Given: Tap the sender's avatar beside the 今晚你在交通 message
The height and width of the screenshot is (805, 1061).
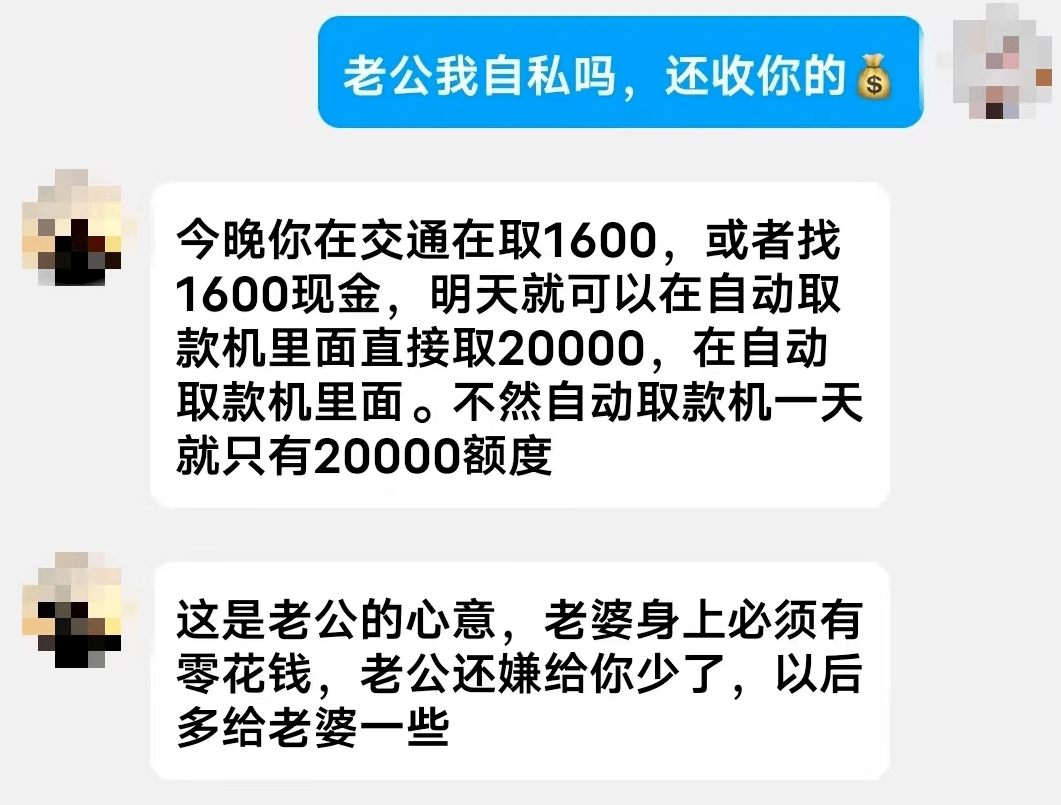Looking at the screenshot, I should tap(72, 228).
